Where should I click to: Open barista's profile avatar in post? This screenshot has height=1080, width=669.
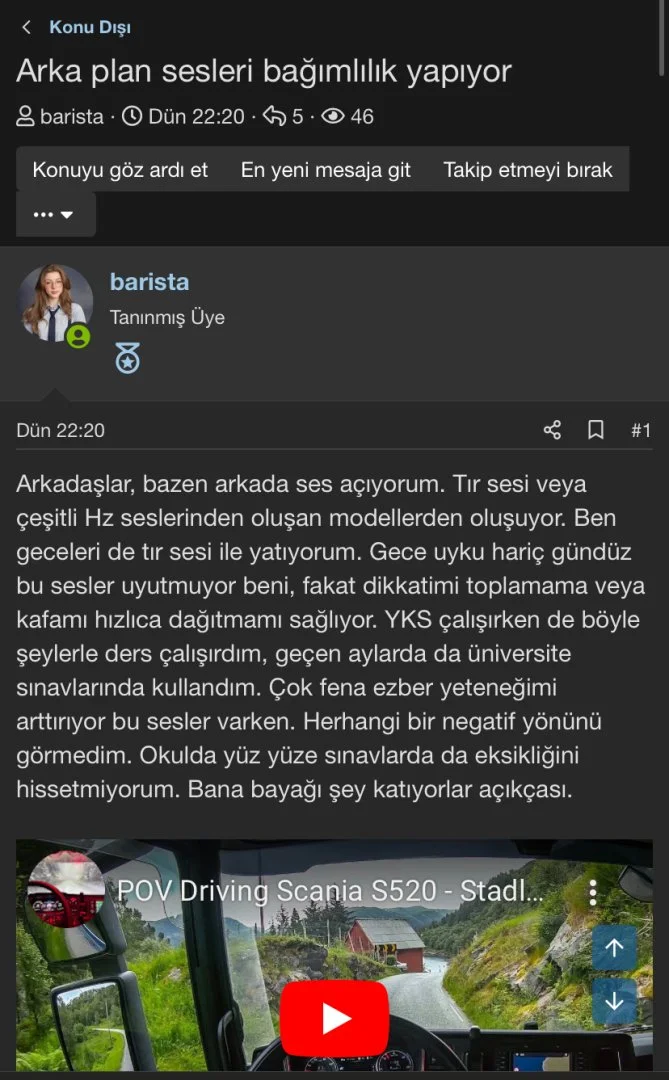click(x=54, y=304)
